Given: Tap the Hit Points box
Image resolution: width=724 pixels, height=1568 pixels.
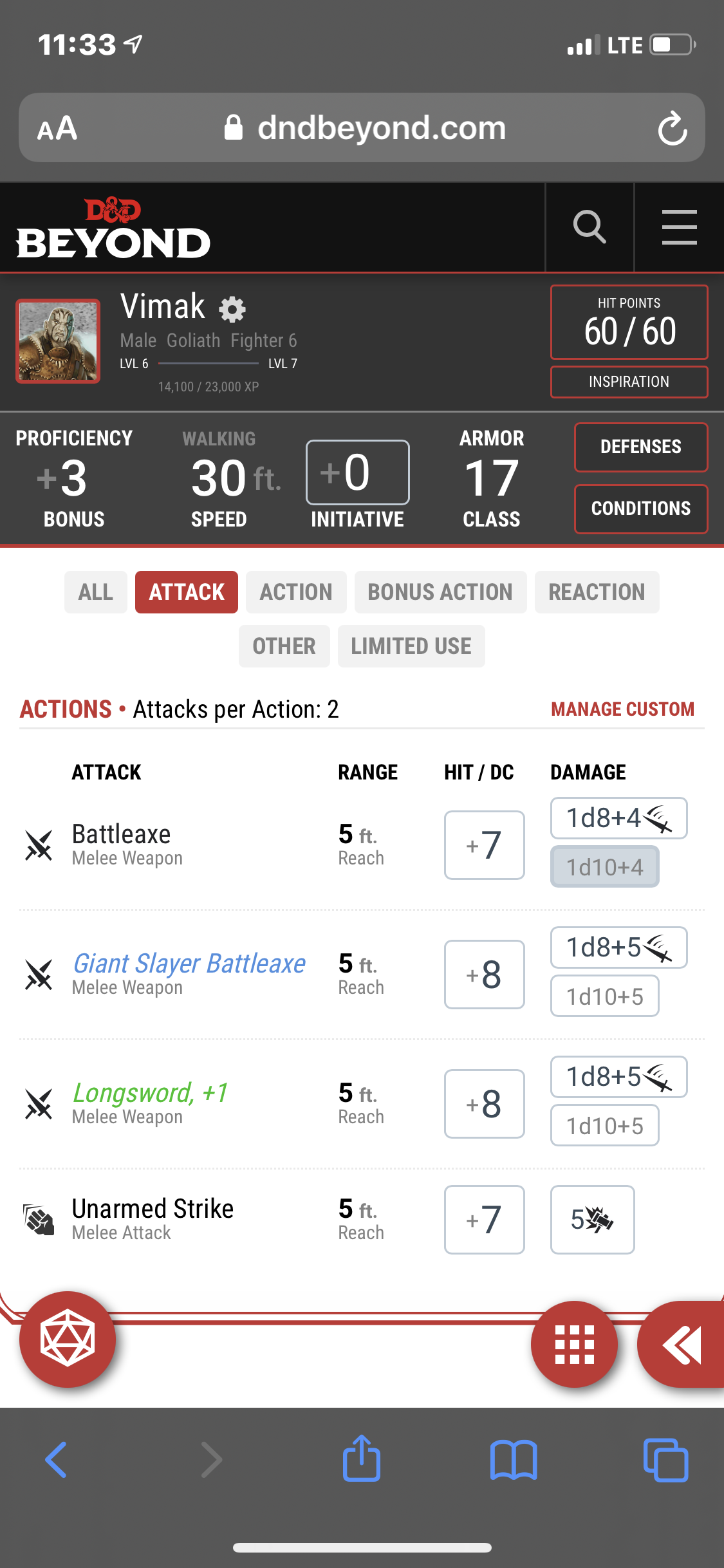Looking at the screenshot, I should click(629, 322).
